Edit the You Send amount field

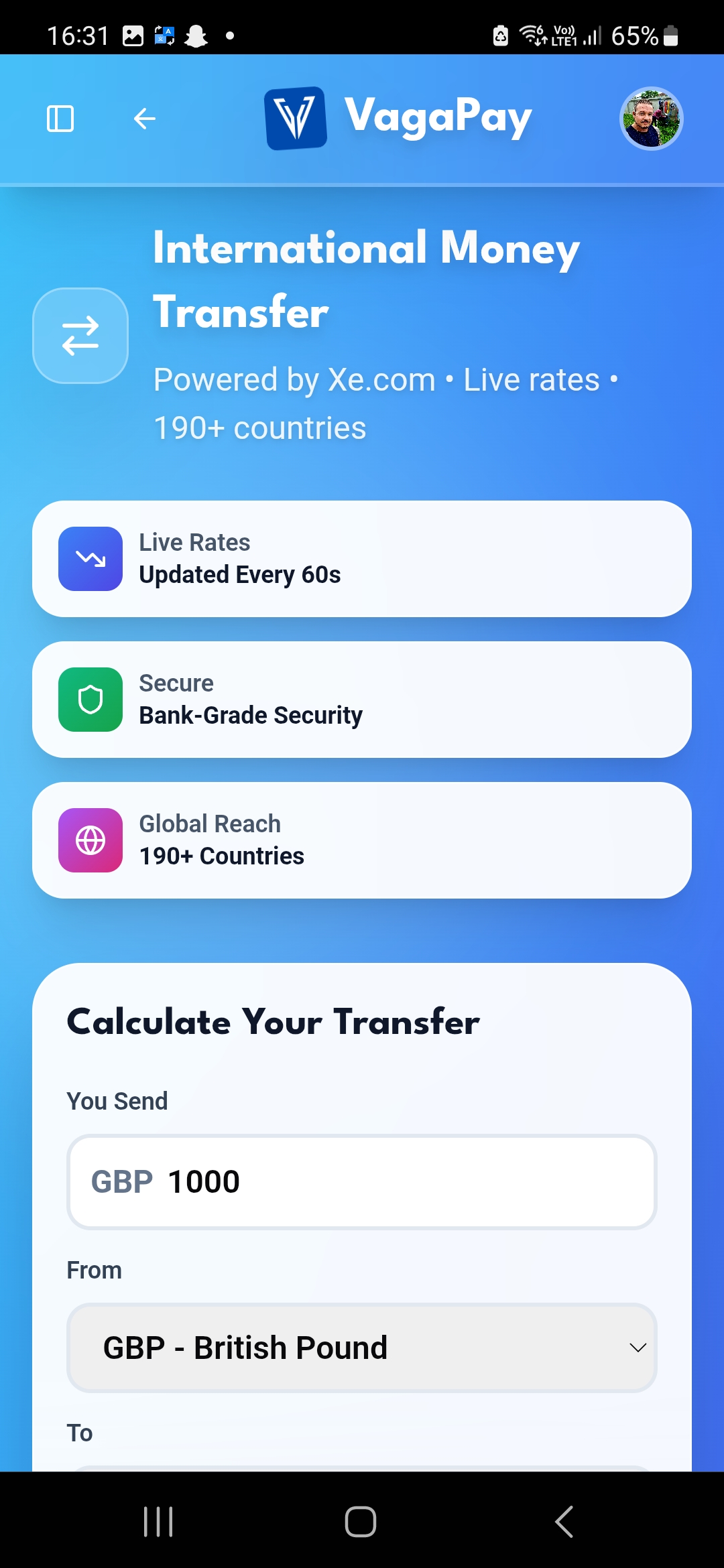tap(402, 1181)
